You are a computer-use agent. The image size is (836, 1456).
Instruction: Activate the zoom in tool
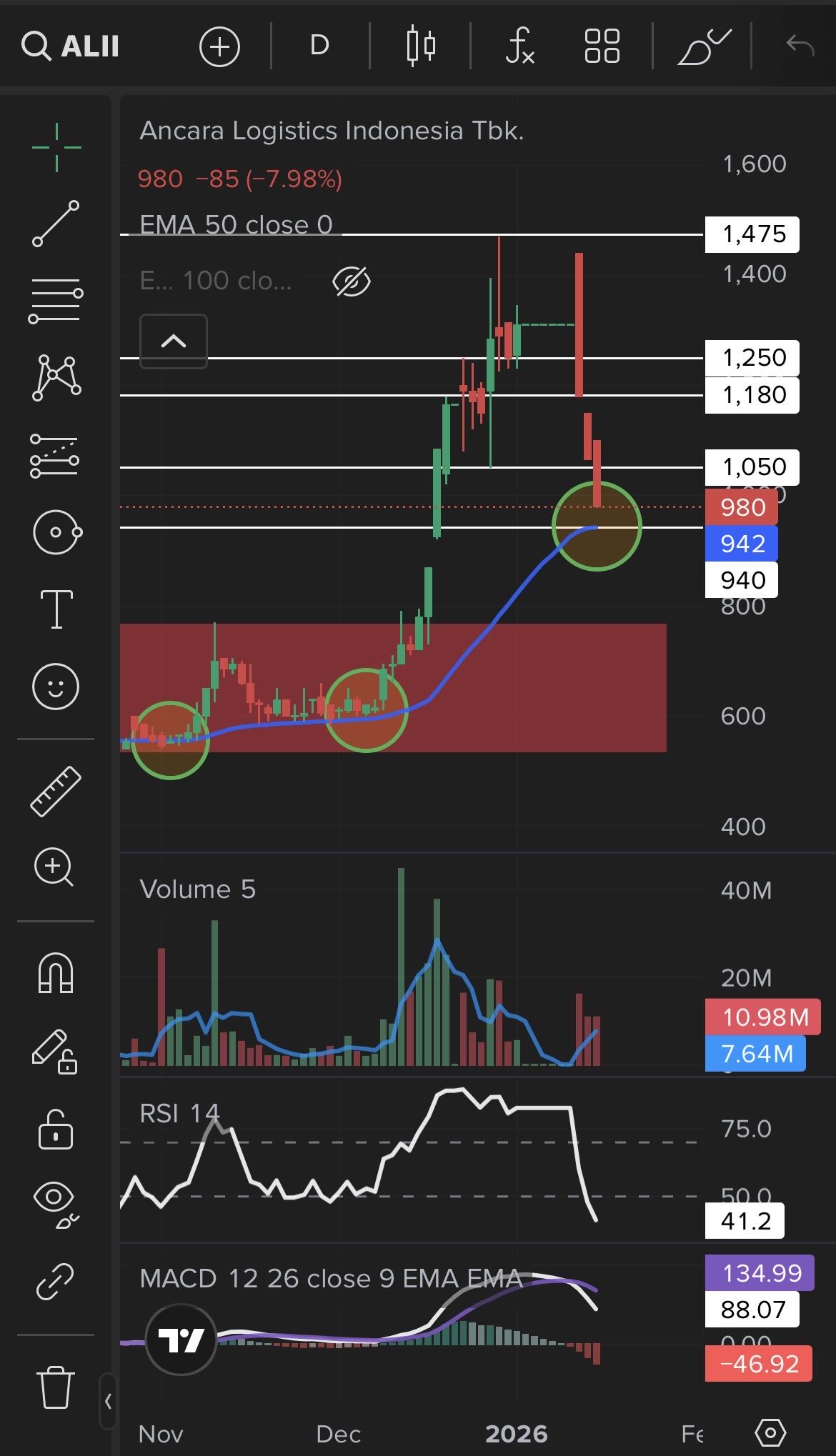54,867
